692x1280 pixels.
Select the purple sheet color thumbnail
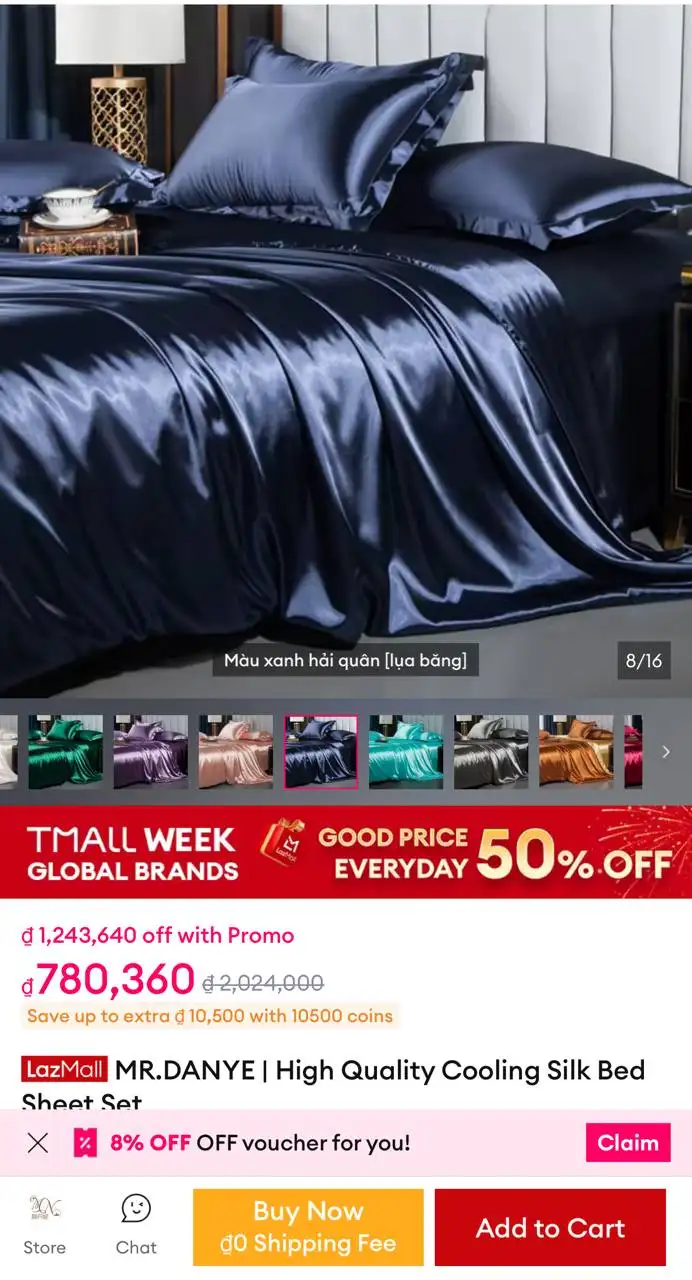coord(150,752)
